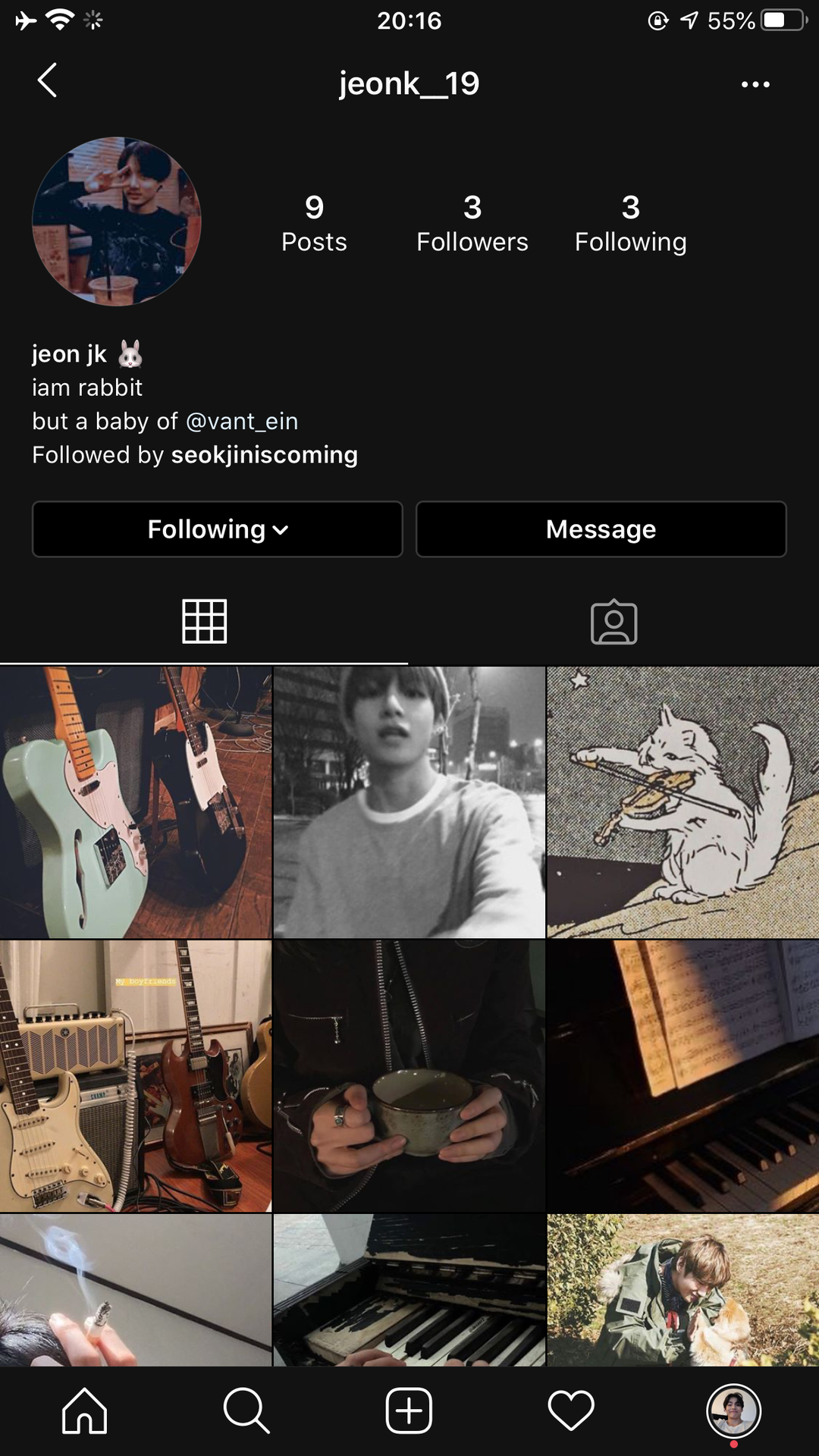
Task: Open the three-dot options menu
Action: pyautogui.click(x=755, y=84)
